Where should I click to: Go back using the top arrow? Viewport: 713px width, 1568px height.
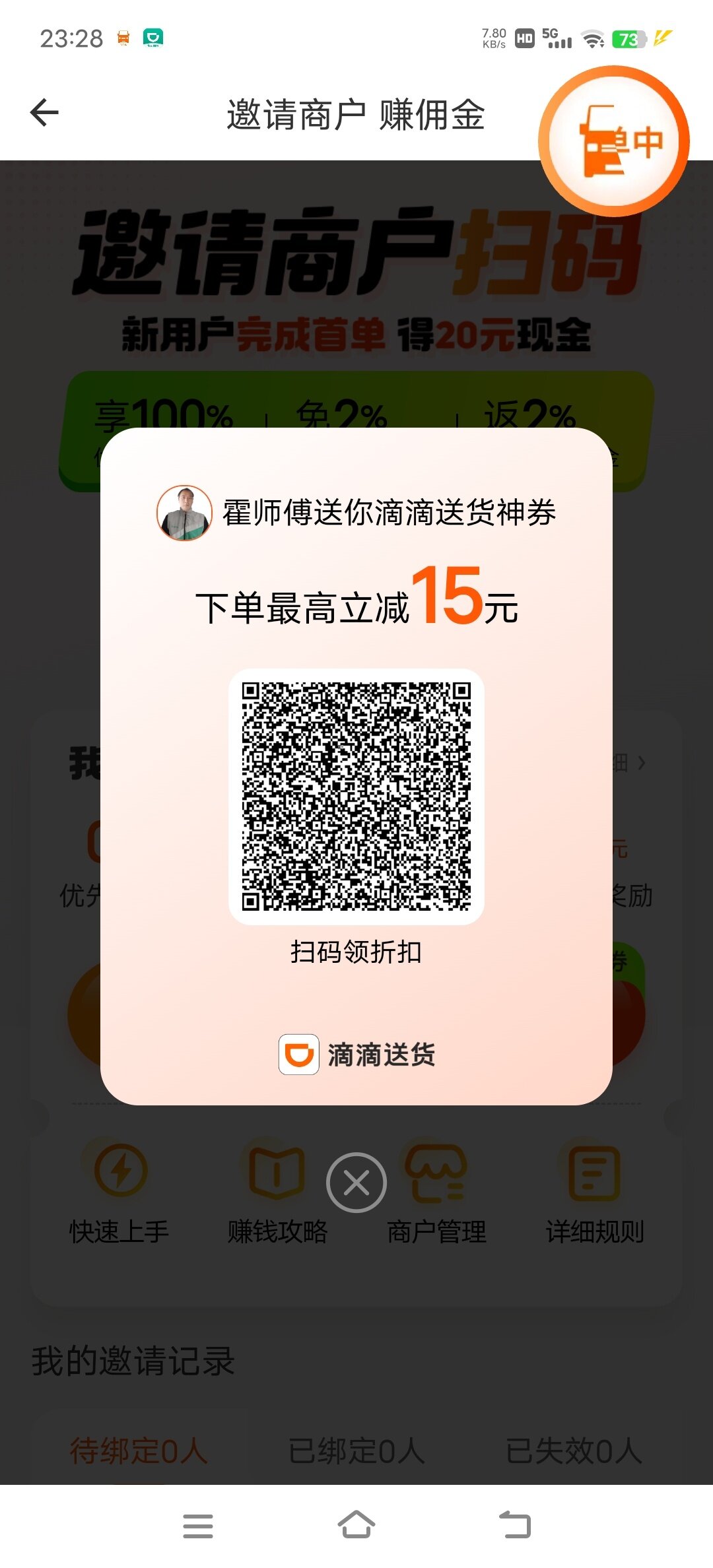click(x=45, y=113)
